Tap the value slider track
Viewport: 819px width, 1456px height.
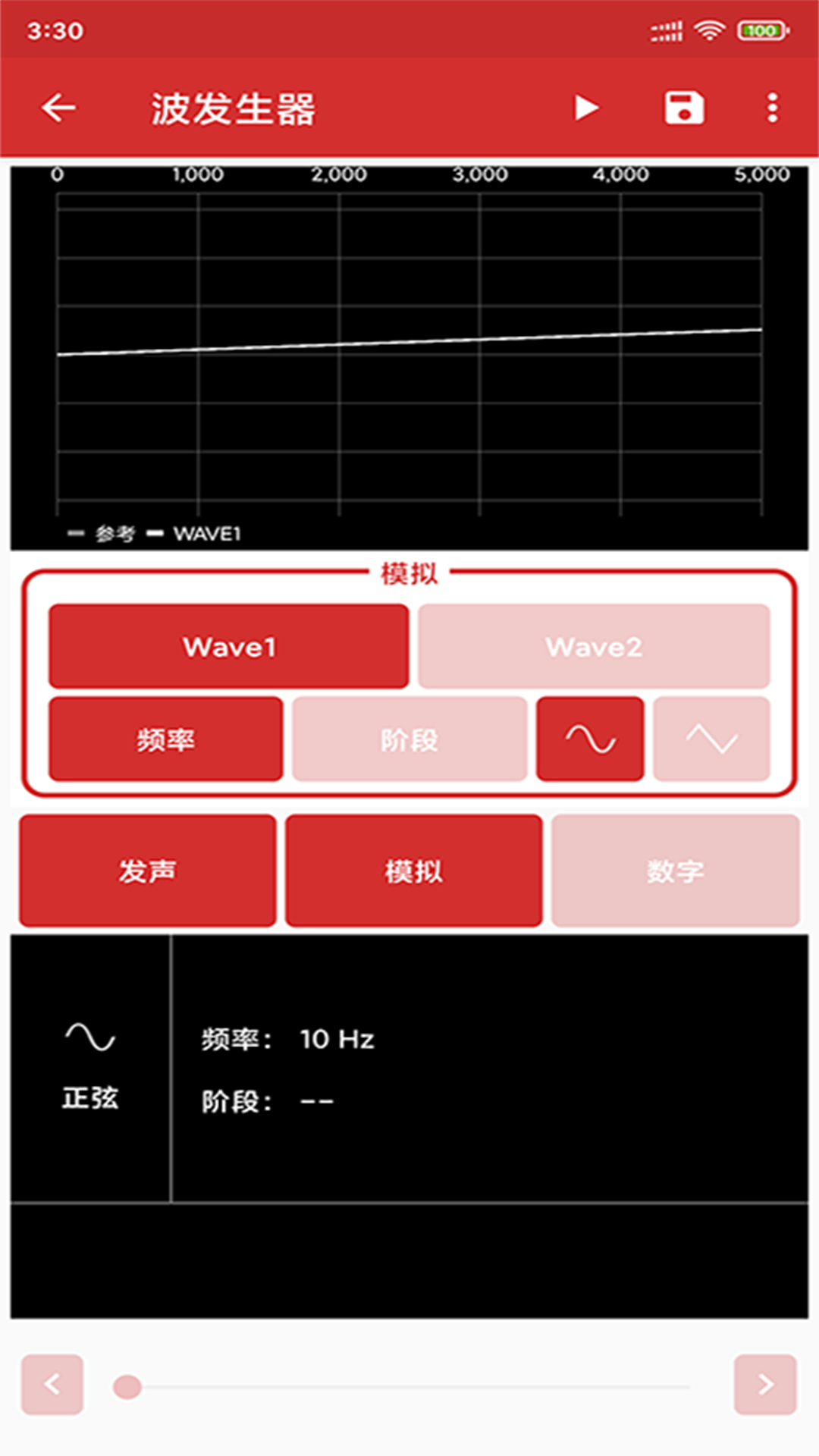[409, 1387]
